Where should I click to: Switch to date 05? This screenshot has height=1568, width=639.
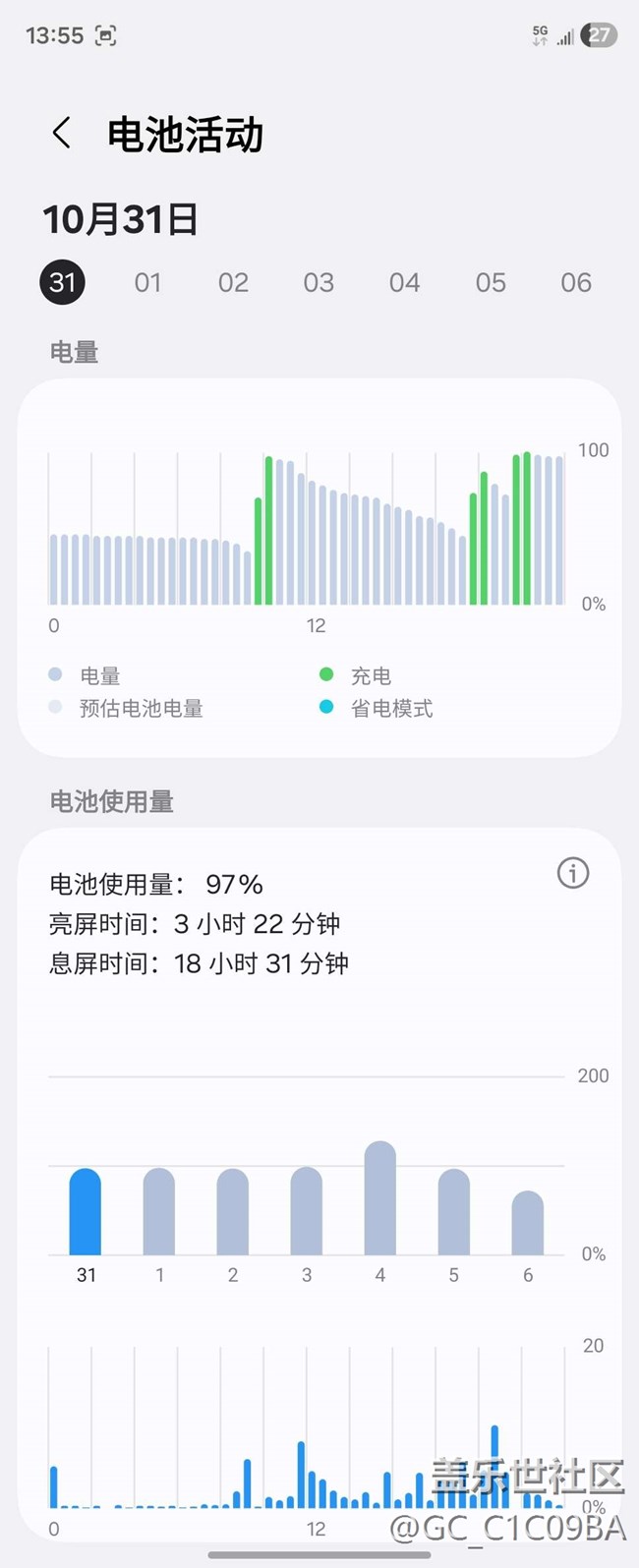(491, 282)
